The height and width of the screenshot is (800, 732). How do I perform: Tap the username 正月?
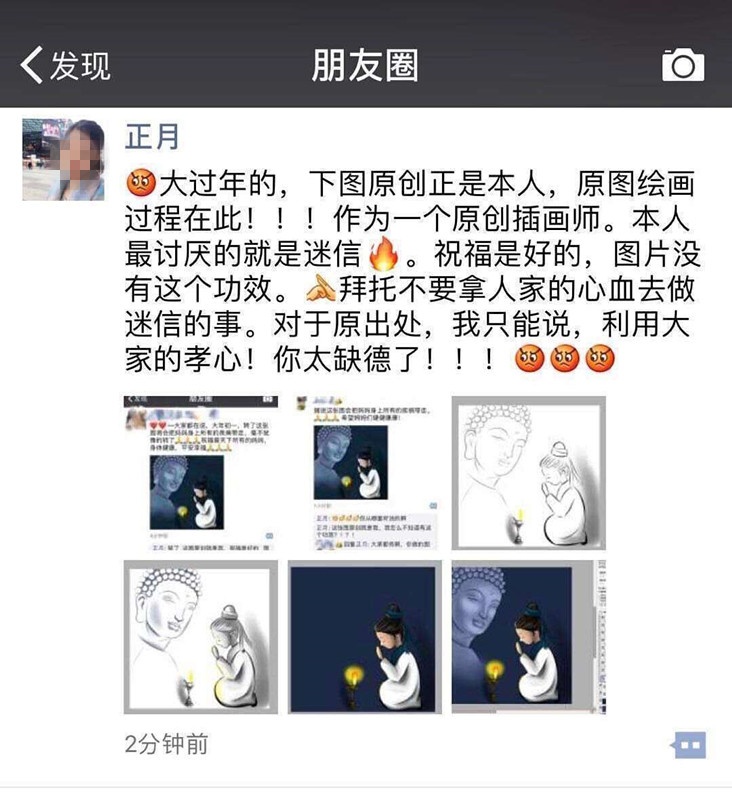click(x=152, y=136)
